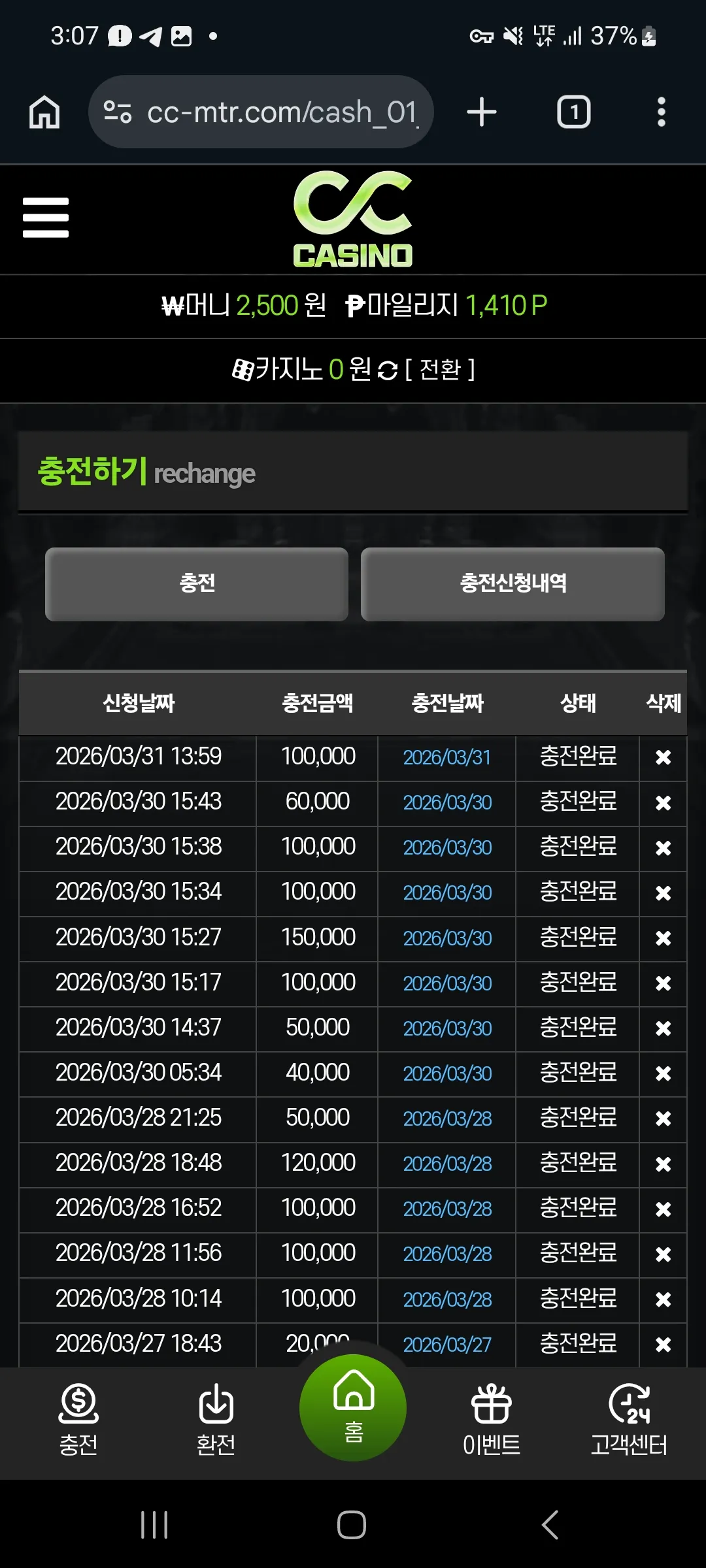Screen dimensions: 706x1568
Task: Delete the 2026/03/31 13:59 entry
Action: (663, 757)
